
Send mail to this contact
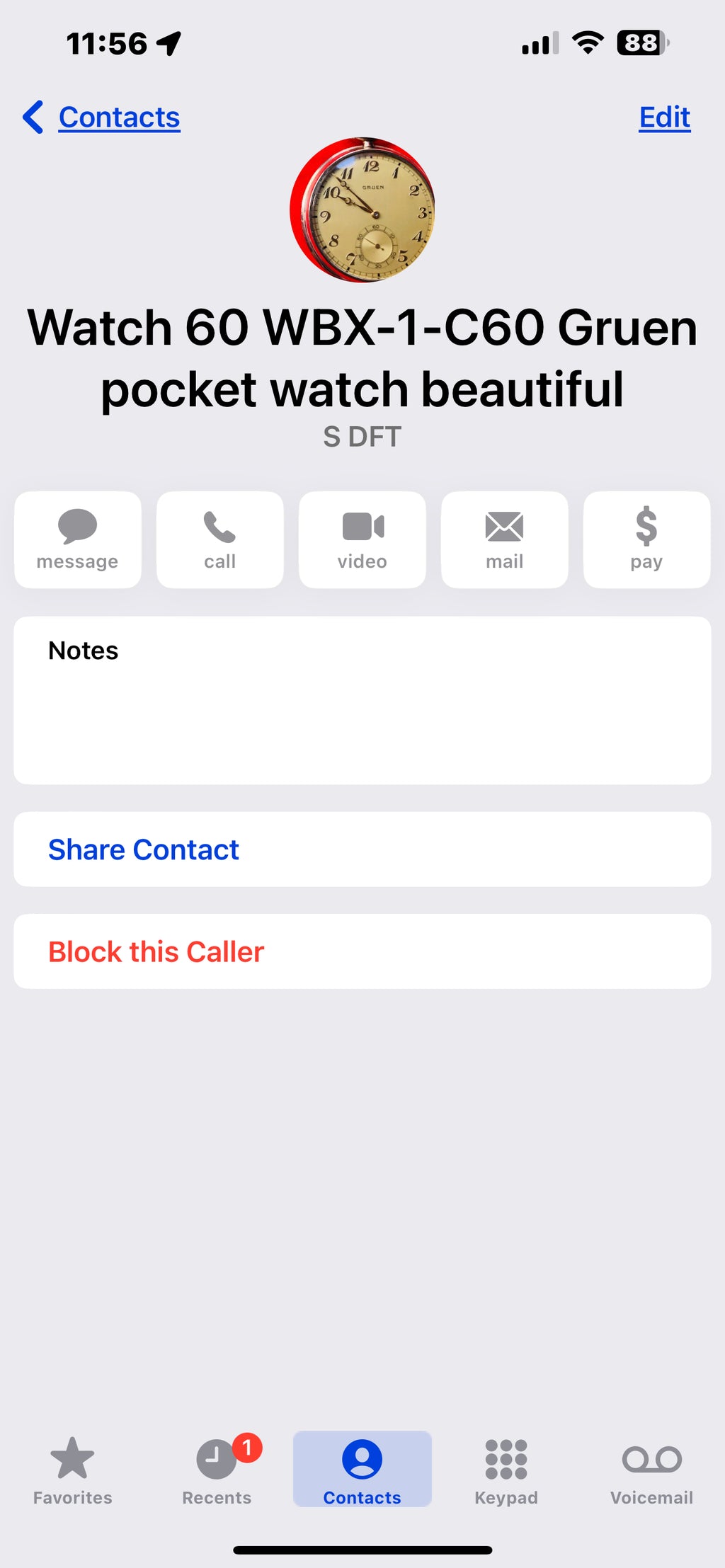tap(505, 539)
